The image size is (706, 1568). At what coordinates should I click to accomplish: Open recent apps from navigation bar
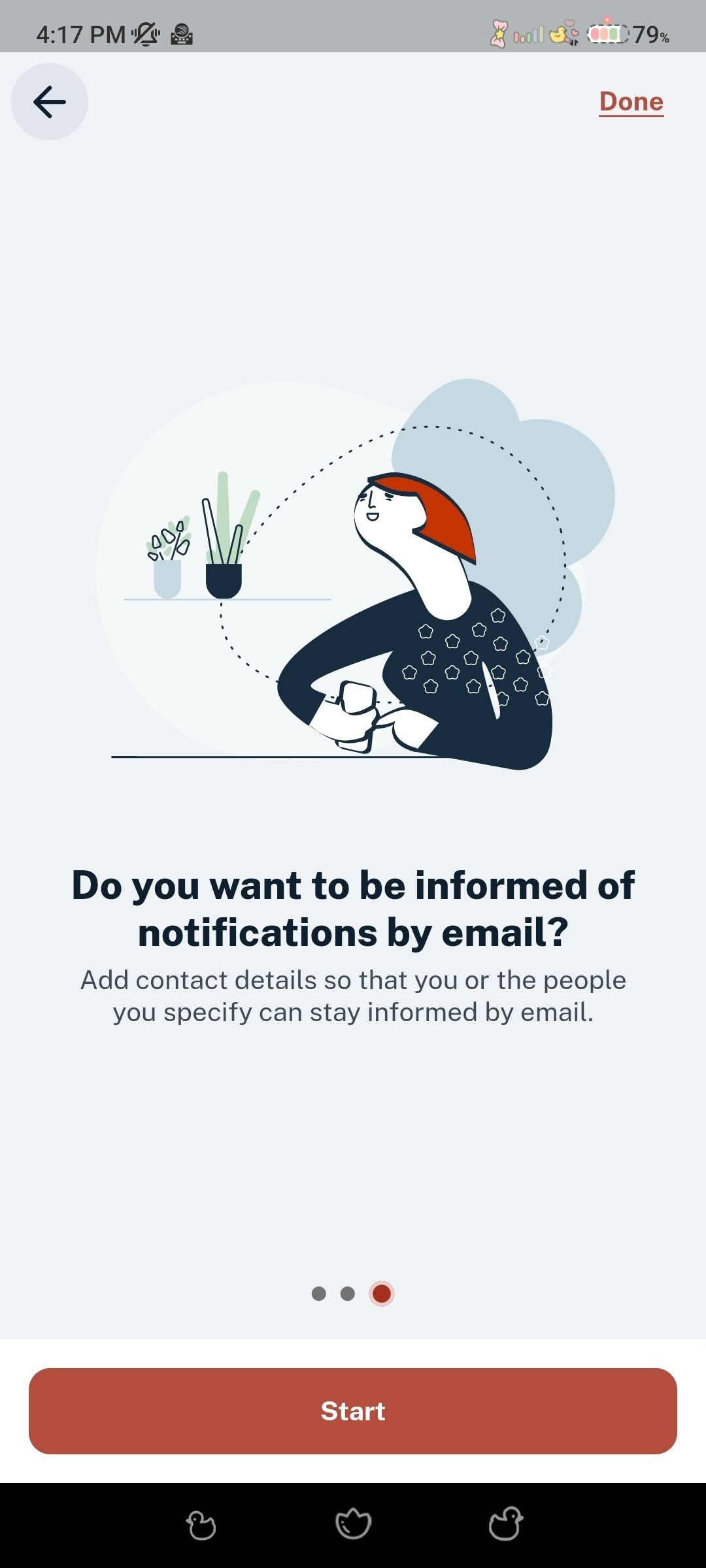point(201,1526)
